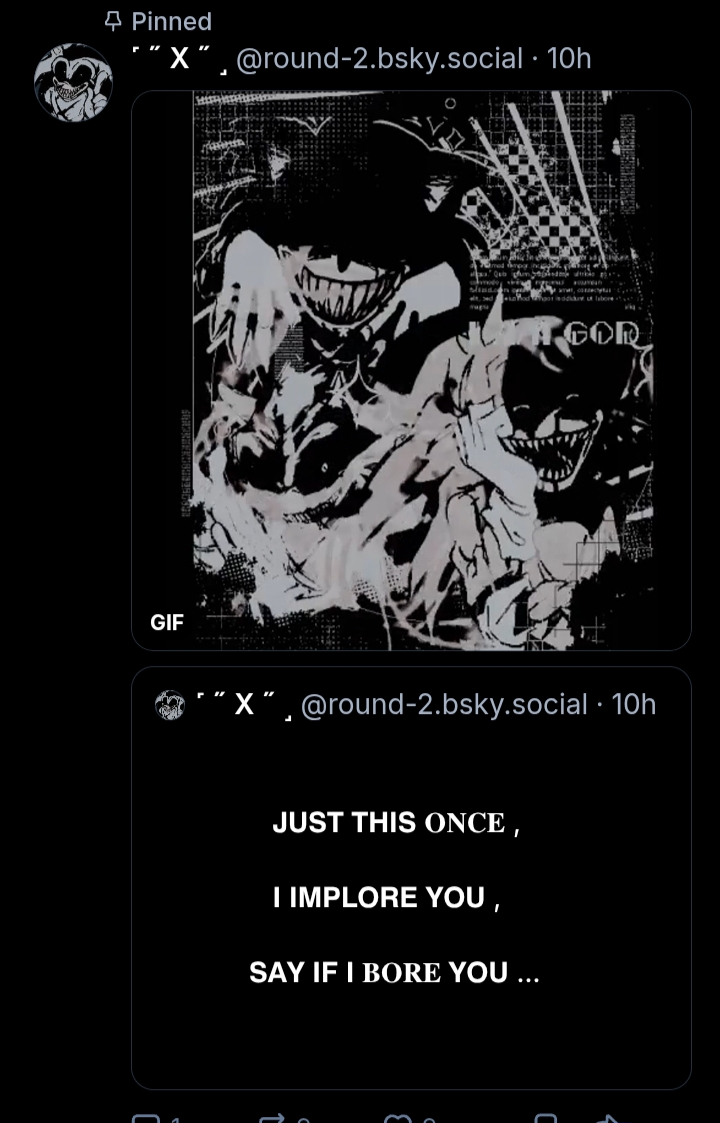
Task: Open the profile picture of the pinned post's author
Action: click(73, 82)
